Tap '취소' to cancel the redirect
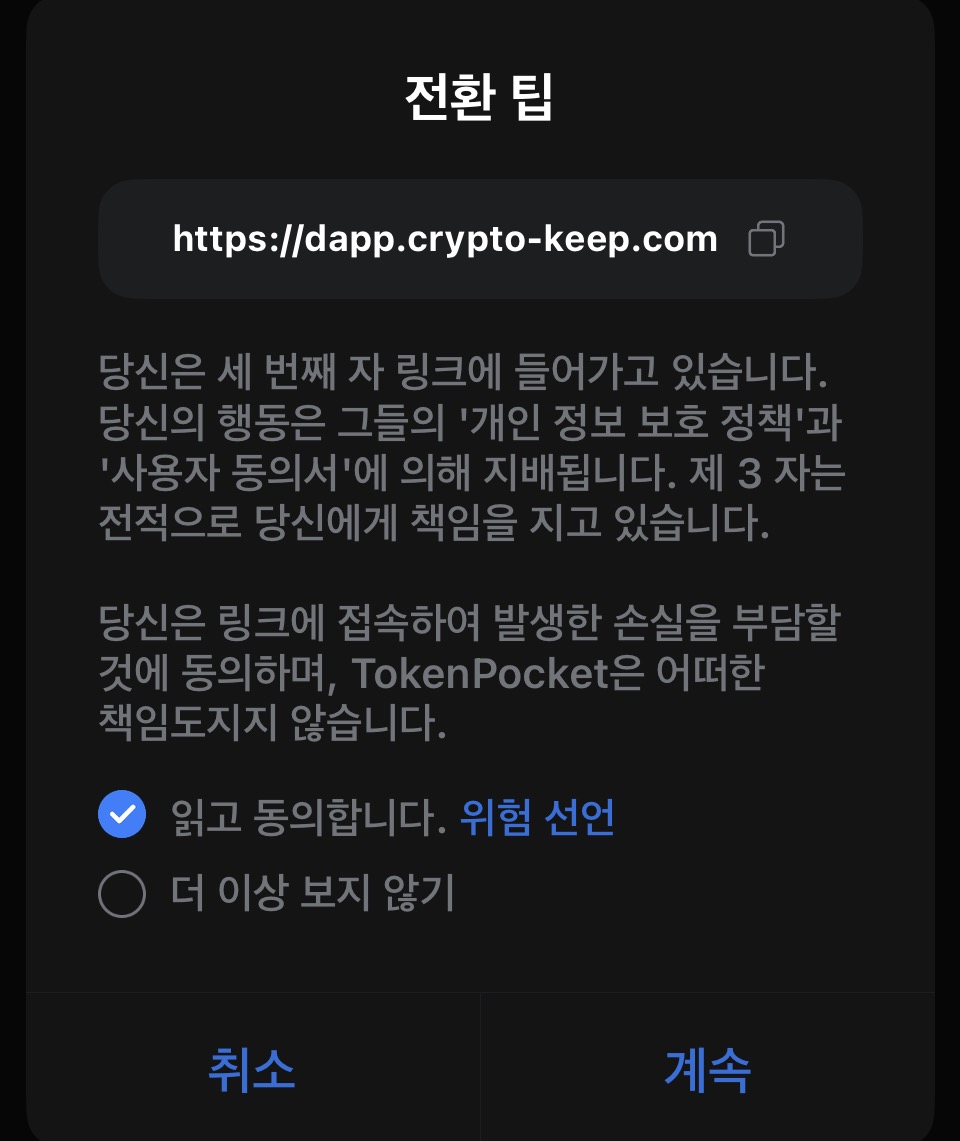The image size is (960, 1141). (251, 1069)
